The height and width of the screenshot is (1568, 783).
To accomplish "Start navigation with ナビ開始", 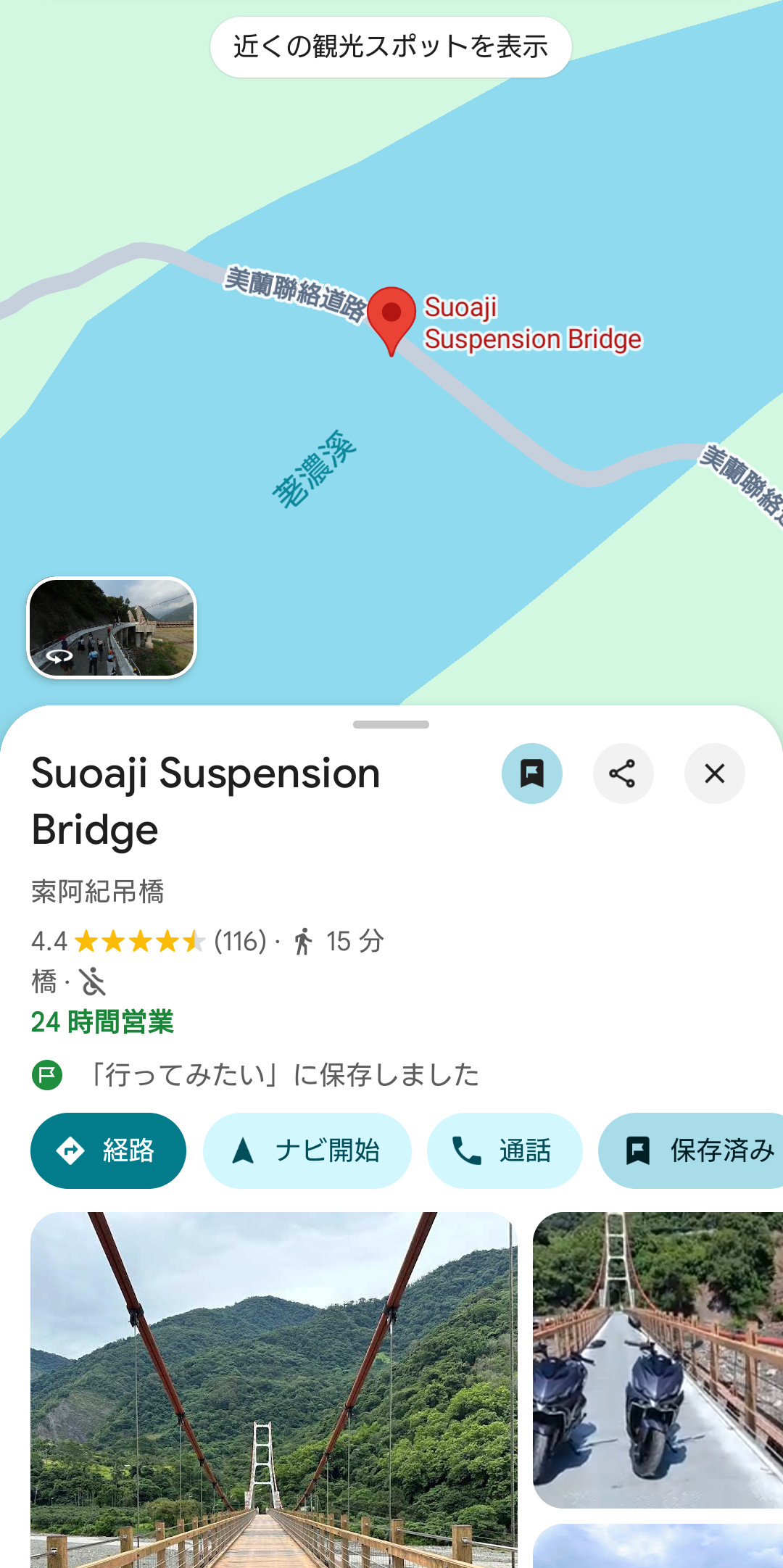I will (x=307, y=1150).
